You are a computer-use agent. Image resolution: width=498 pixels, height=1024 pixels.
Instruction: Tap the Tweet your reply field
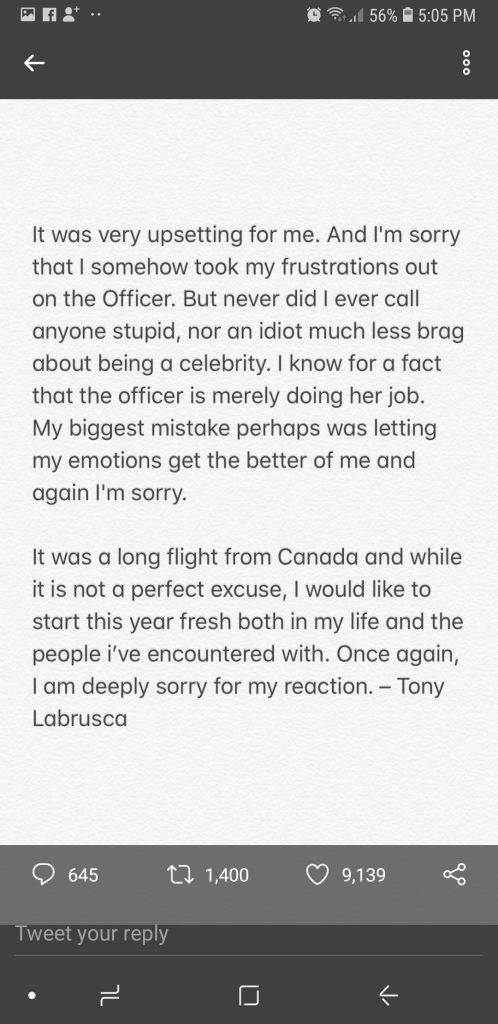[249, 935]
